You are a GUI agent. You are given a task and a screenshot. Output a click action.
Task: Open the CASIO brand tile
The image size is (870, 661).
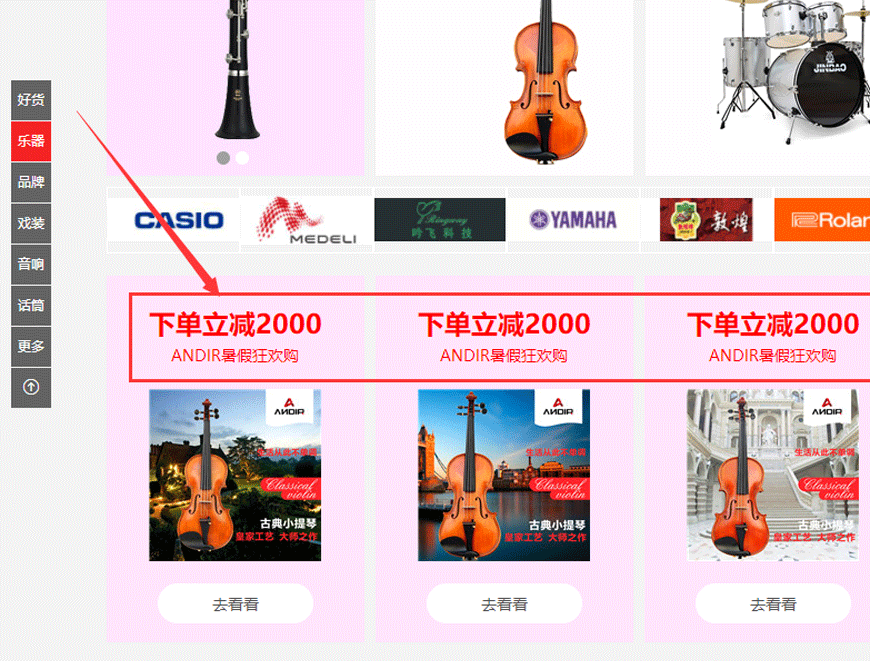pos(179,220)
